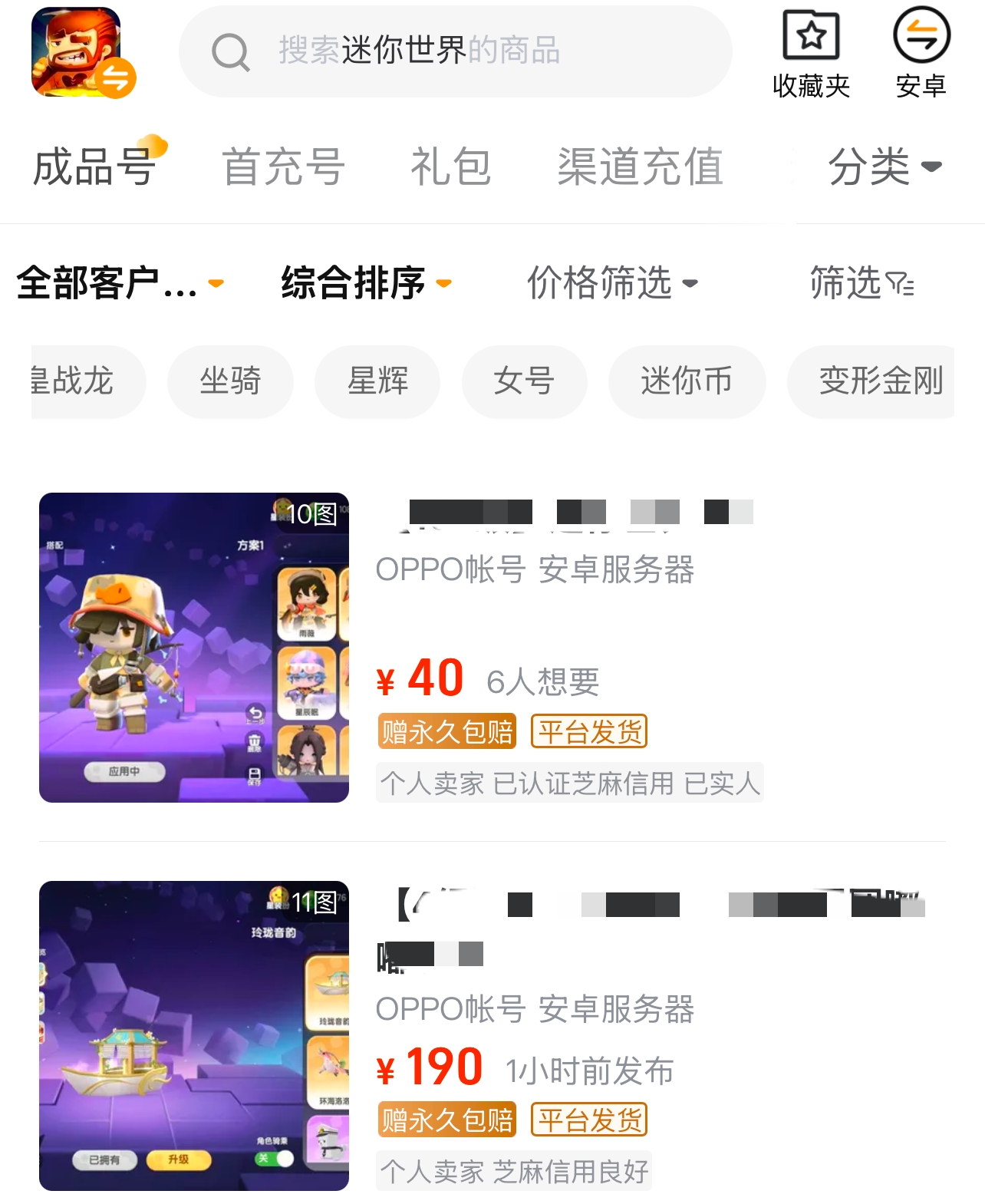Filter listings by 星辉 chip
The image size is (985, 1204).
tap(377, 381)
